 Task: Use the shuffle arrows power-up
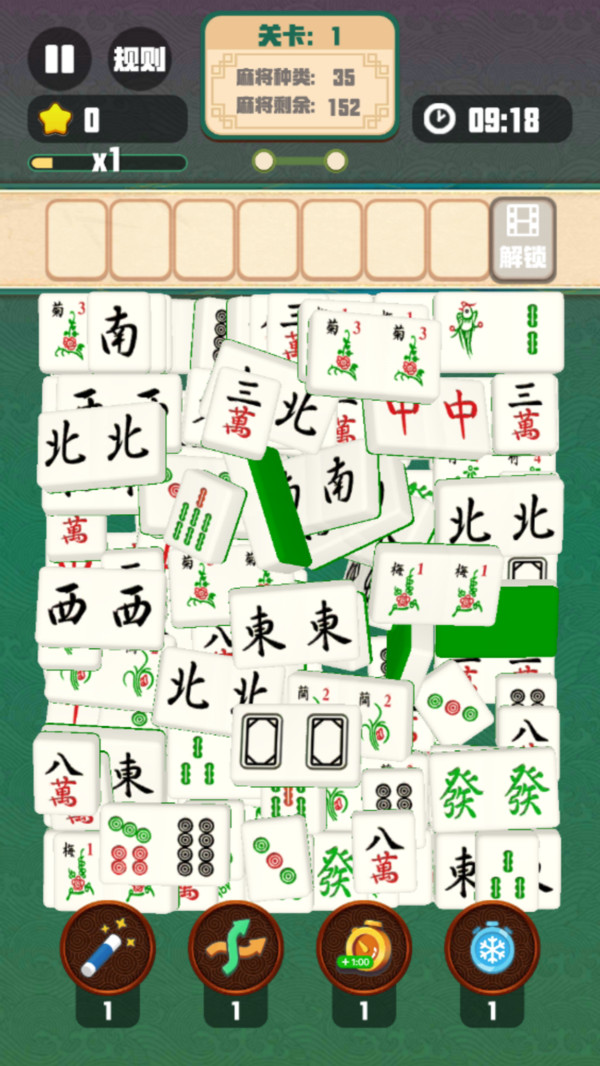235,948
